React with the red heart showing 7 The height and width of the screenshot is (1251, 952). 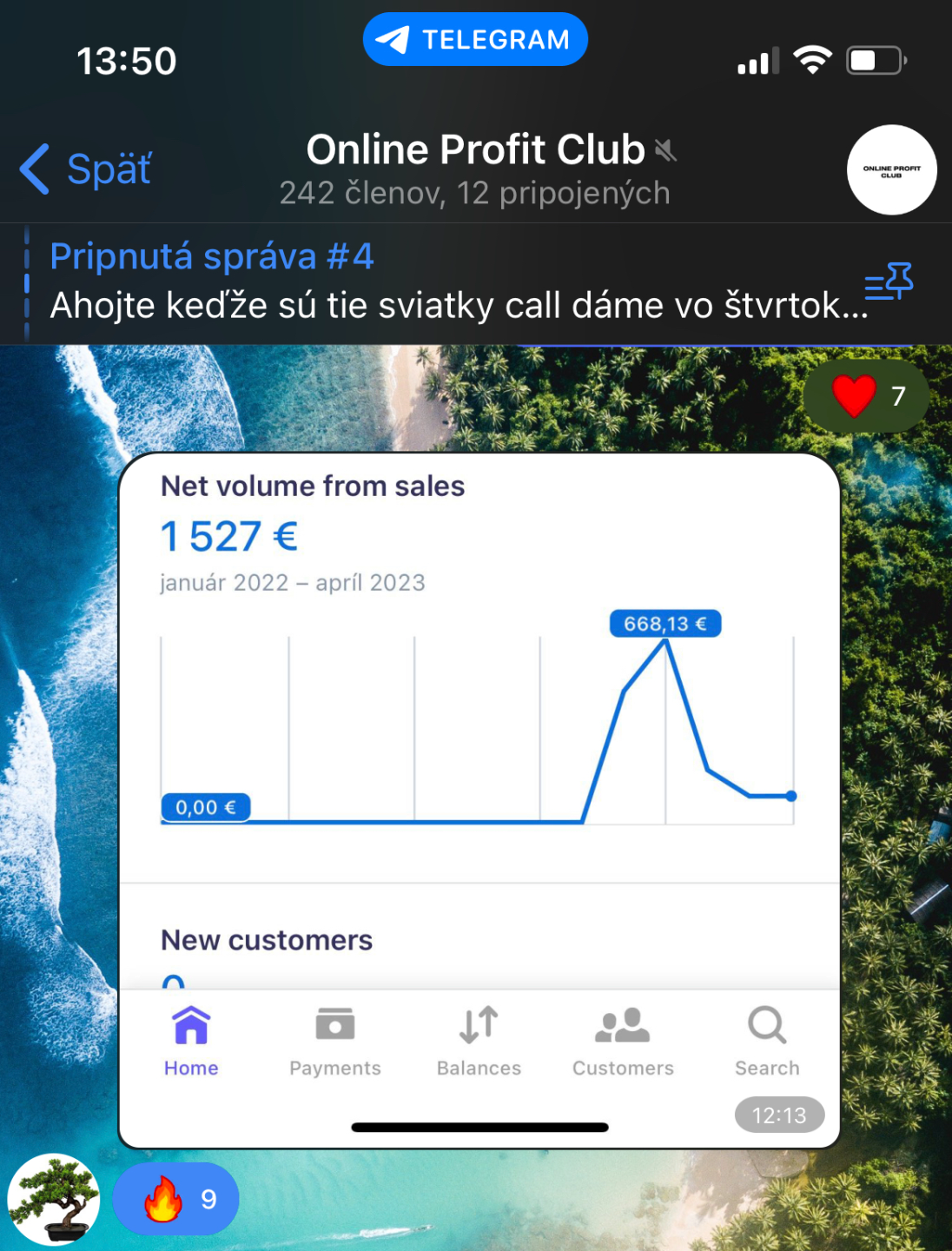click(867, 396)
